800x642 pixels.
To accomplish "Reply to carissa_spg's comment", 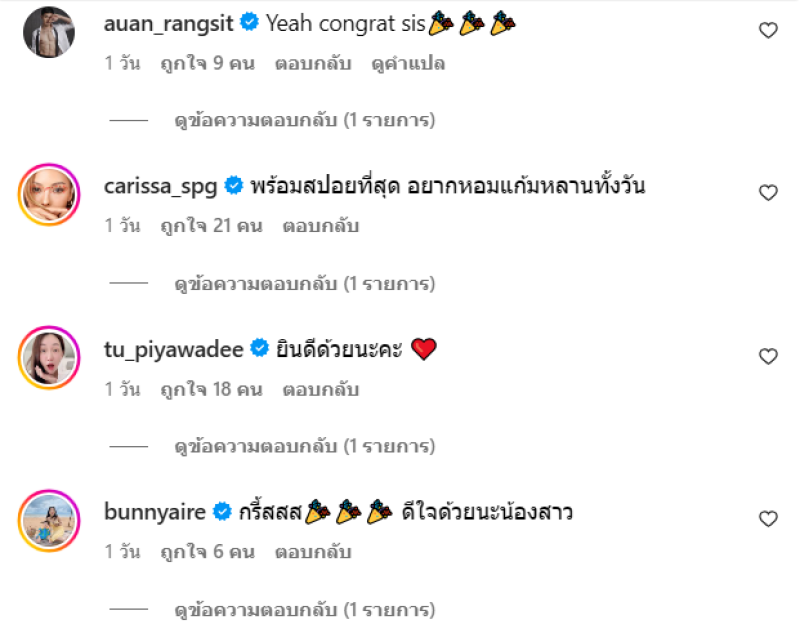I will coord(320,226).
